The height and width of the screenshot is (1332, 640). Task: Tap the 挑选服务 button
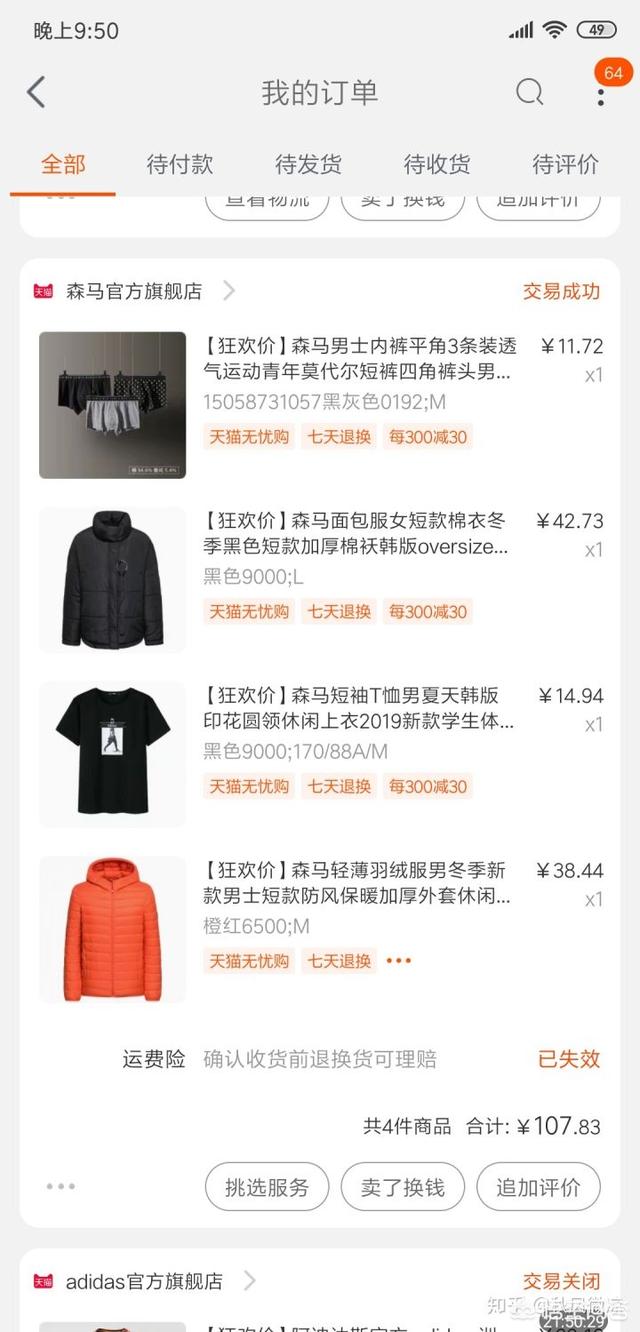[267, 1187]
